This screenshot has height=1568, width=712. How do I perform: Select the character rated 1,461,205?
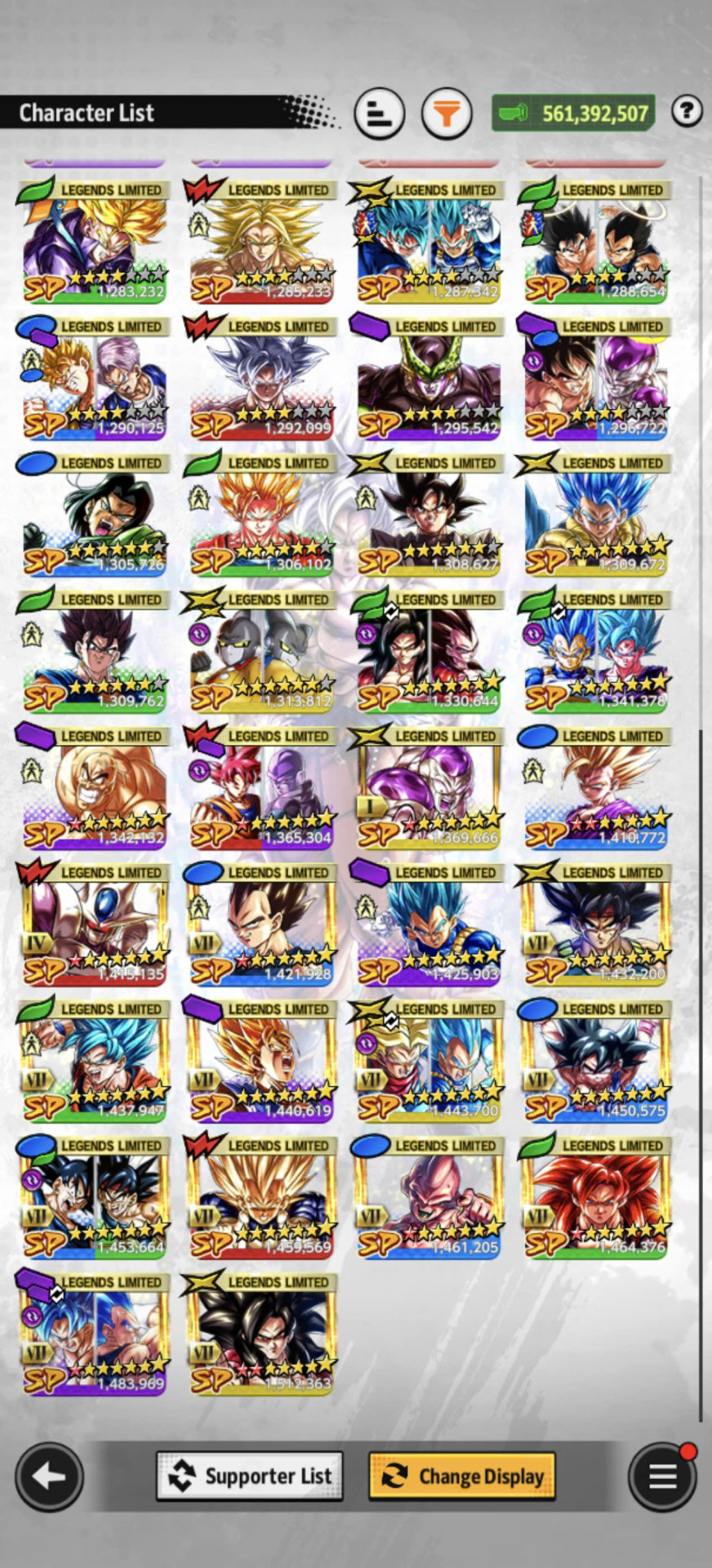point(428,1198)
